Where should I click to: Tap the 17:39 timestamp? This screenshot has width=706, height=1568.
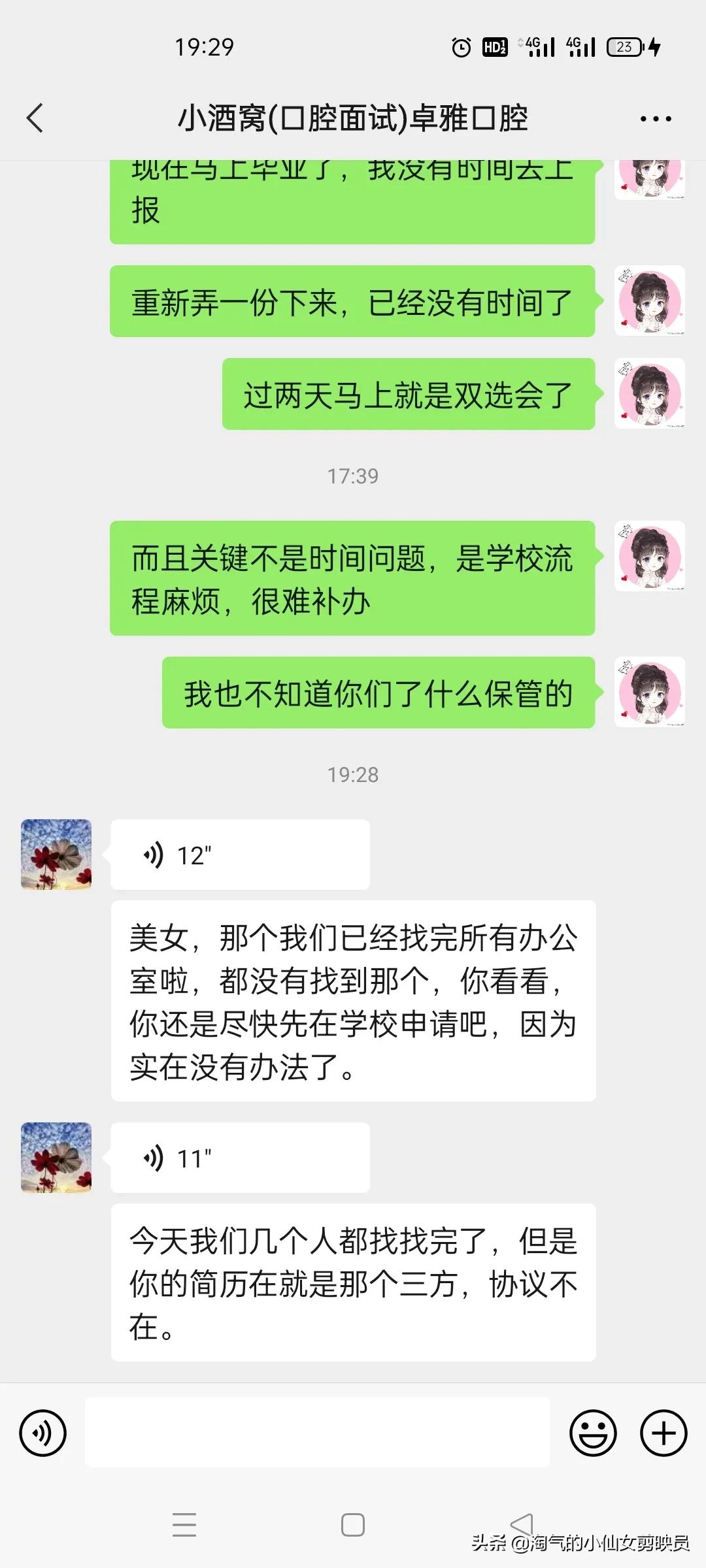[353, 476]
